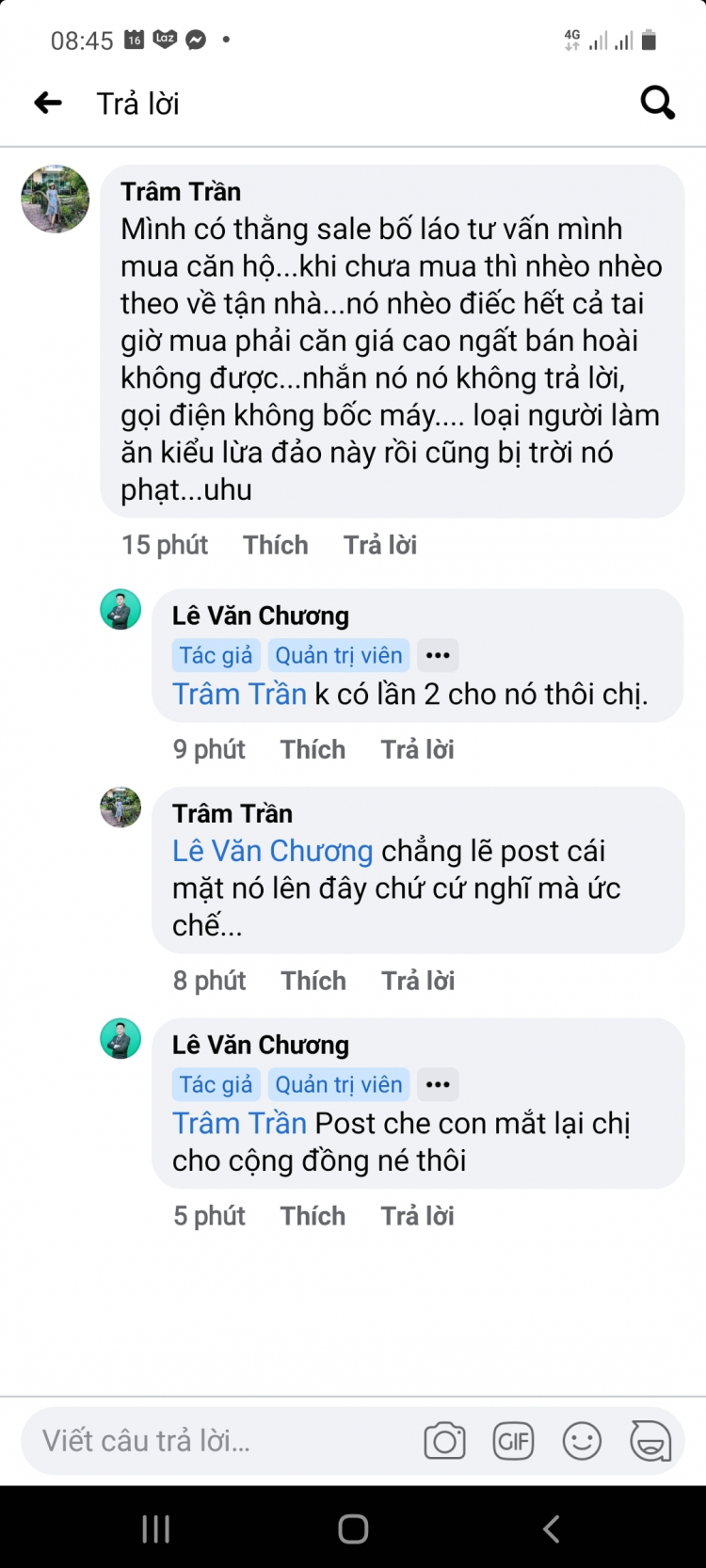Reply to Trâm Trần's 8 phút comment
The width and height of the screenshot is (706, 1568).
[x=418, y=981]
